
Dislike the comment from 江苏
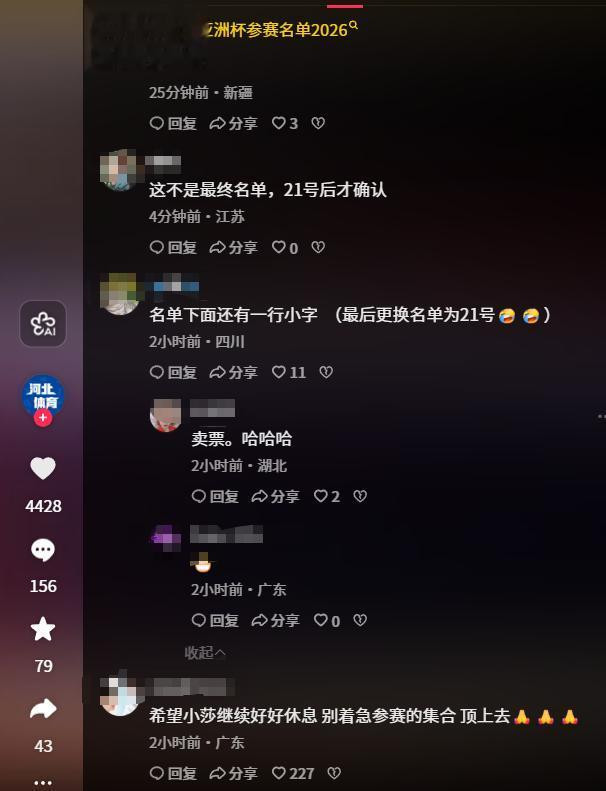(x=318, y=247)
